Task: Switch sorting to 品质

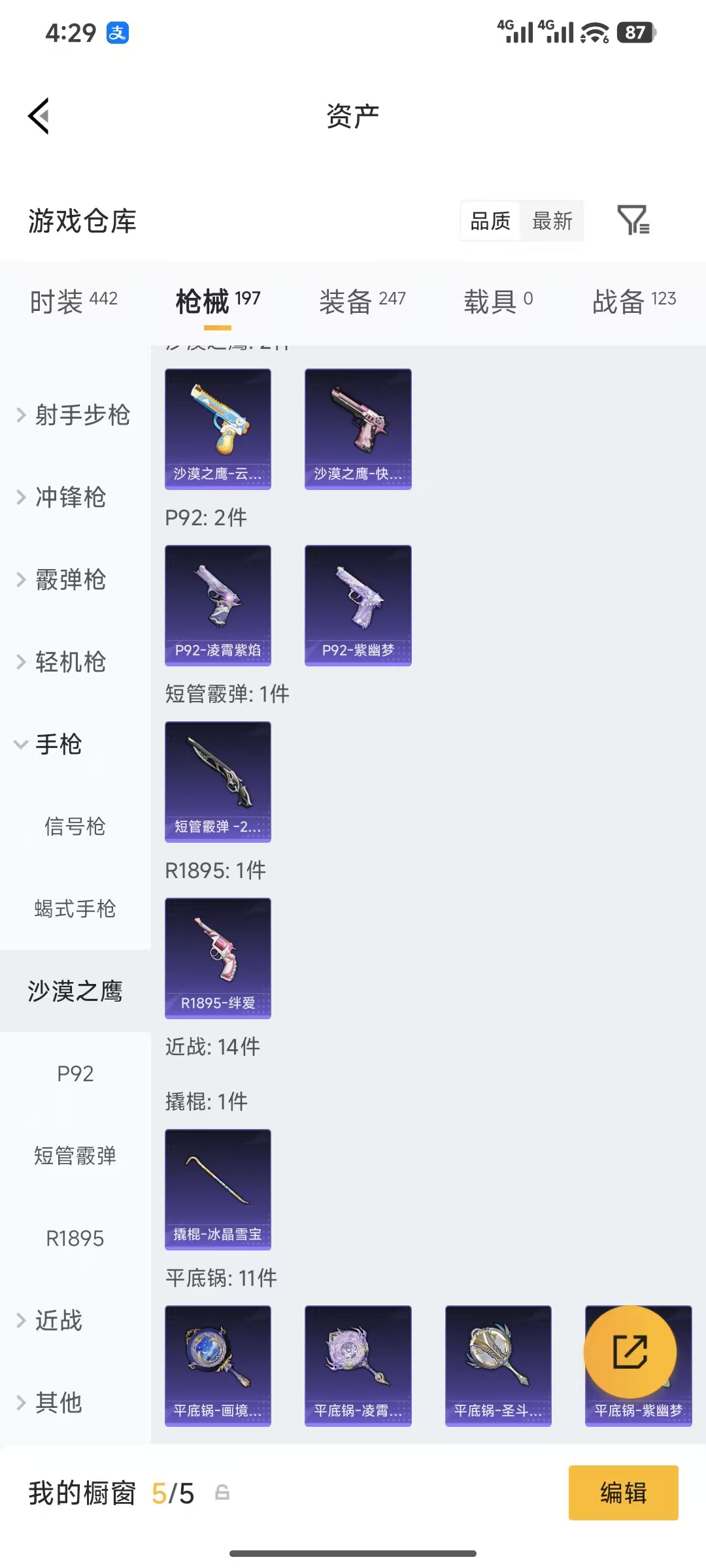Action: tap(489, 221)
